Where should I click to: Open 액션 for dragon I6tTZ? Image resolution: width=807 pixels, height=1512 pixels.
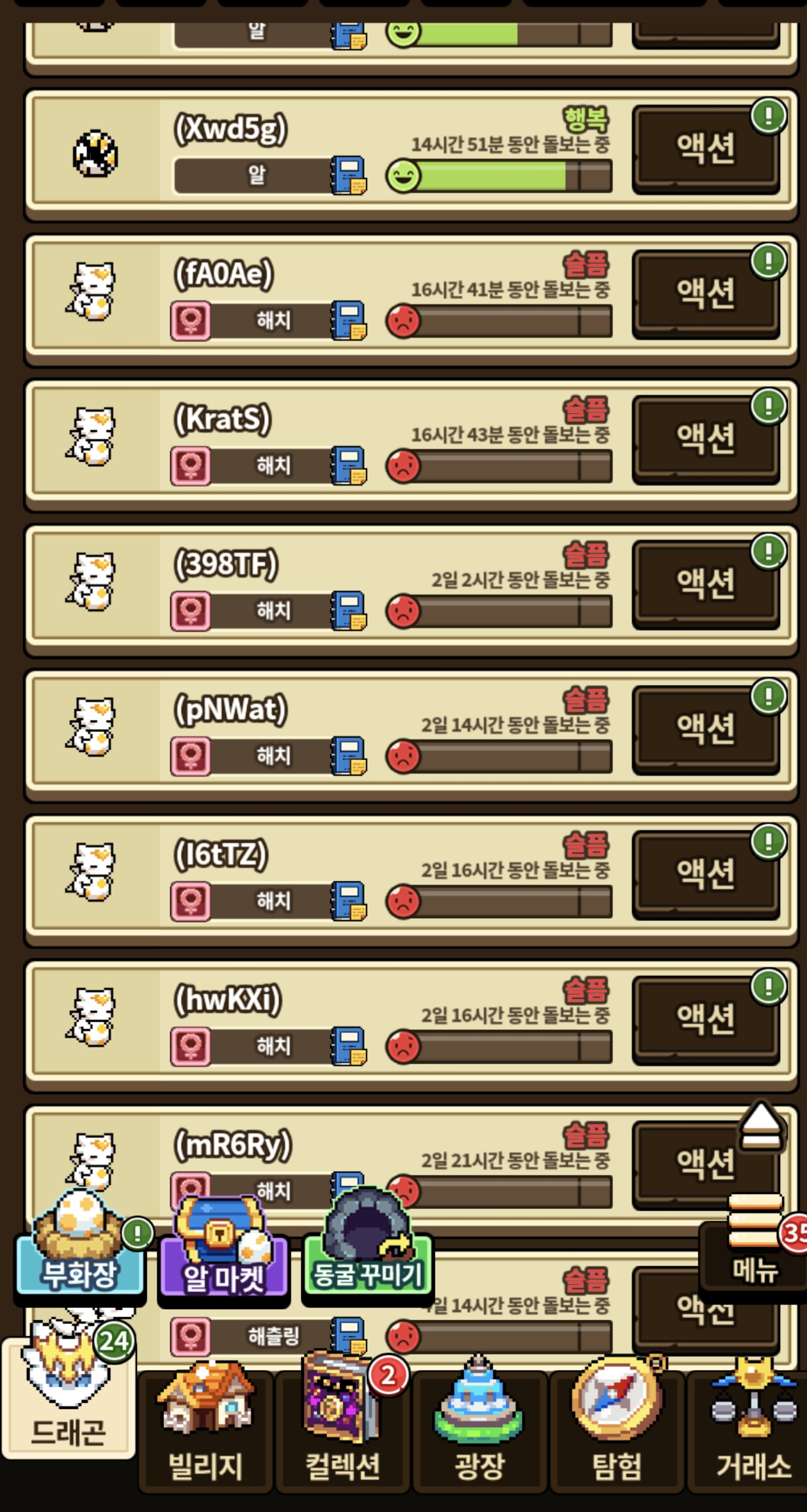[x=705, y=873]
